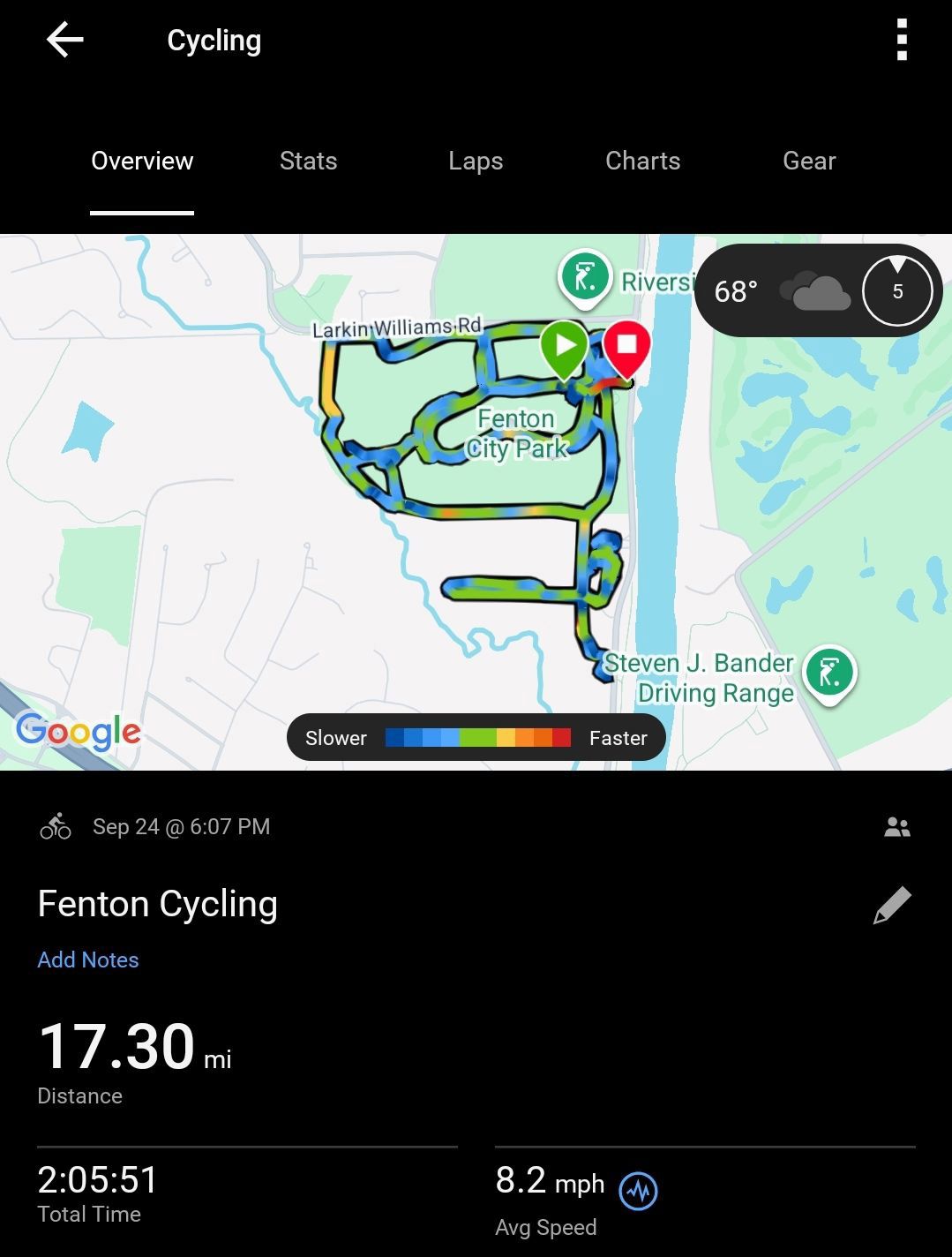952x1257 pixels.
Task: Tap Add Notes link
Action: (88, 960)
